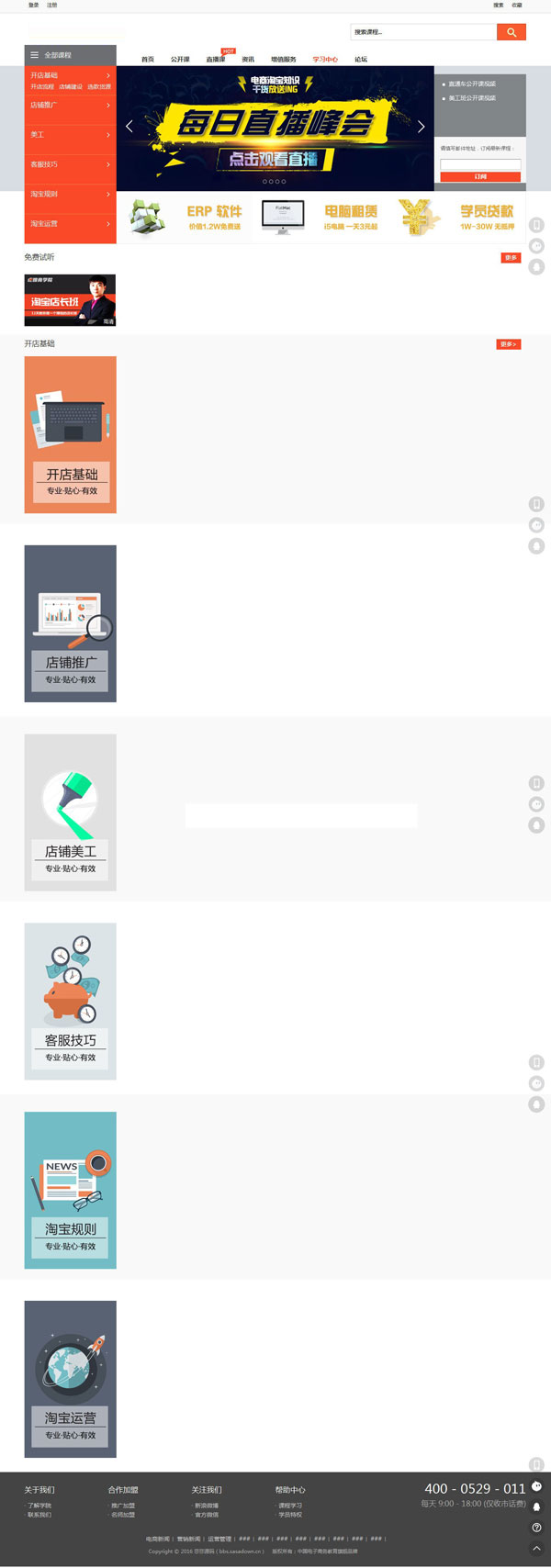Open the 店铺美工 category card
Screen dimensions: 551x1568
pos(70,812)
